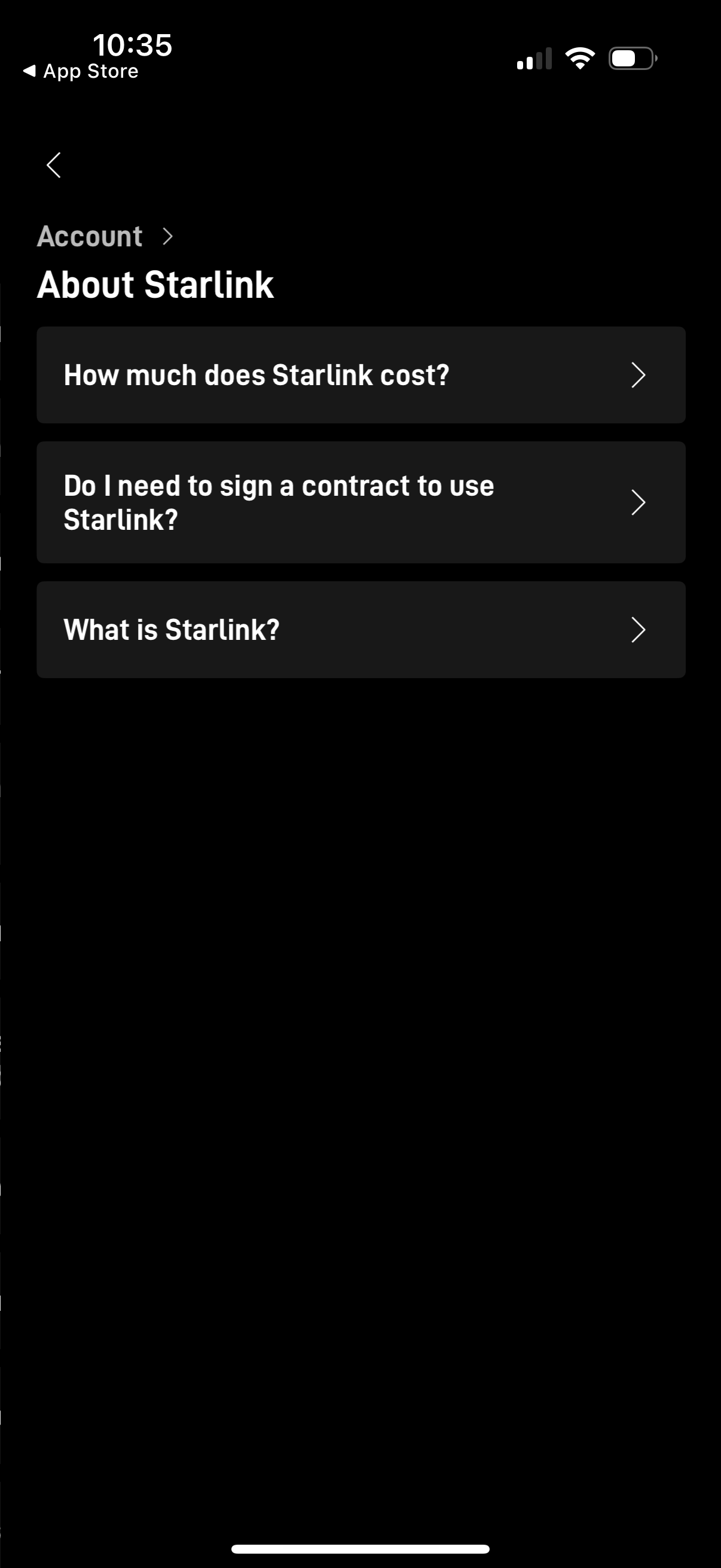
Task: Open the Account breadcrumb page
Action: point(89,237)
